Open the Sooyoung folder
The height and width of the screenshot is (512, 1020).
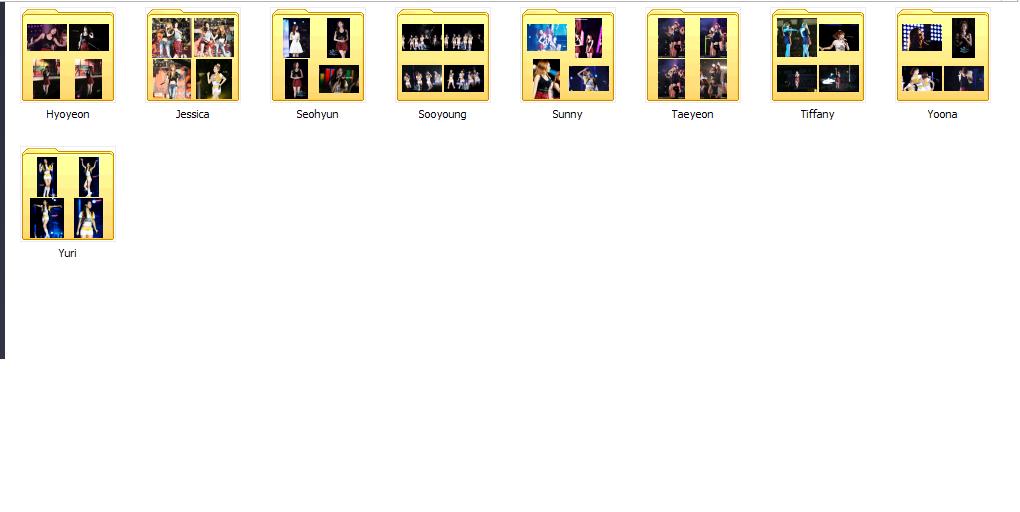443,57
